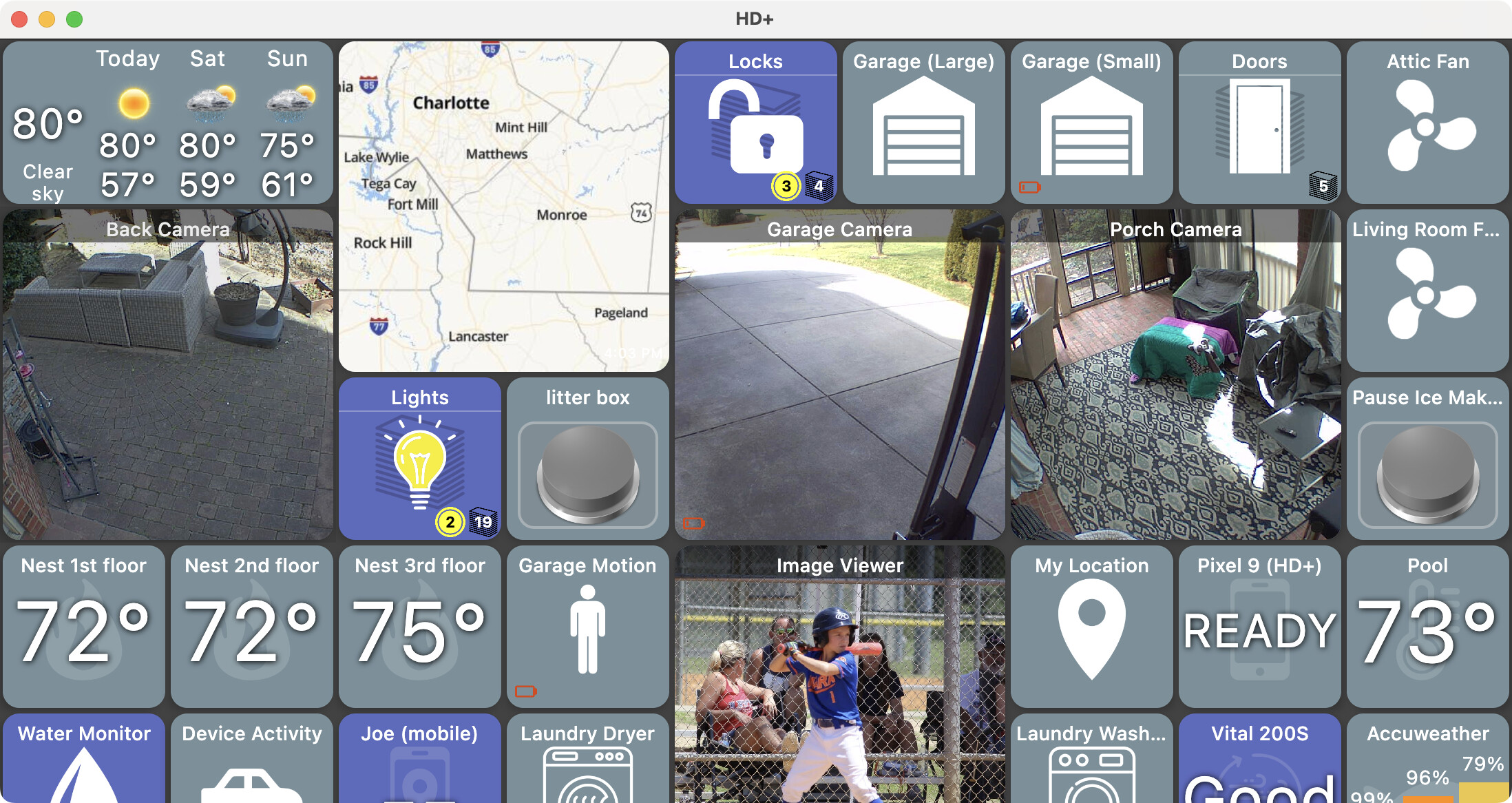
Task: Open the weather forecast tile
Action: coord(167,123)
